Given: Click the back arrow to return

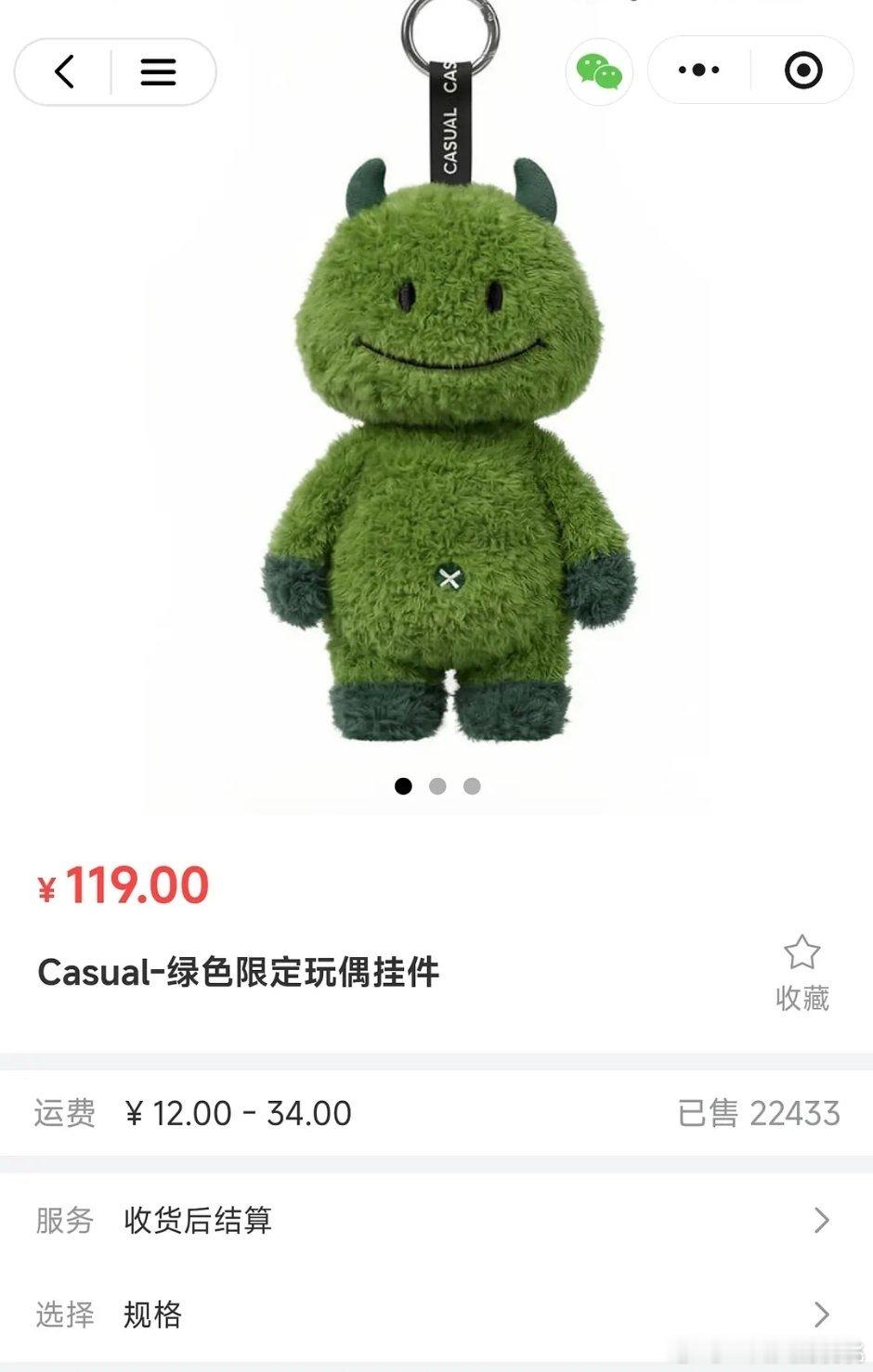Looking at the screenshot, I should [64, 70].
